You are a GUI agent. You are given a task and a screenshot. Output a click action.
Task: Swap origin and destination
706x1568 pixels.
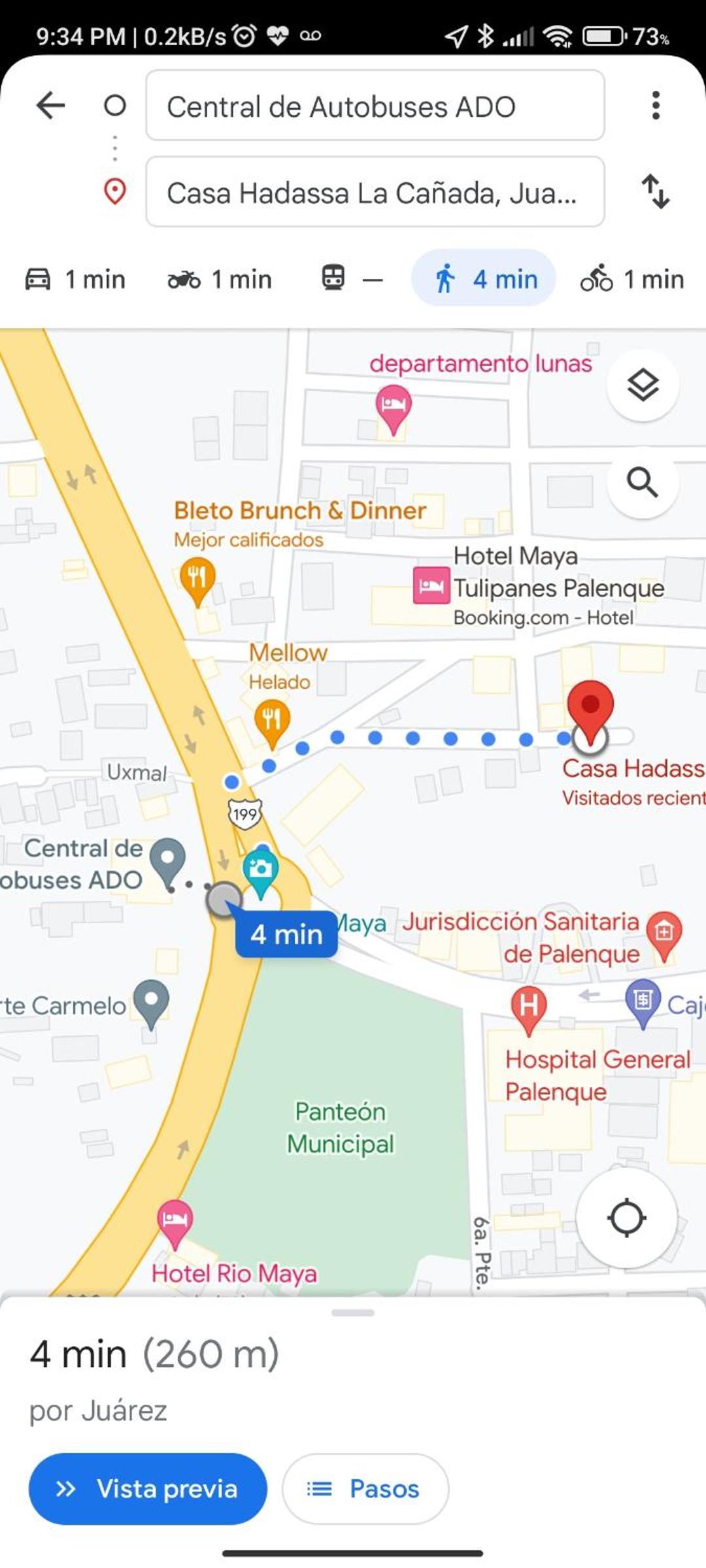point(656,191)
